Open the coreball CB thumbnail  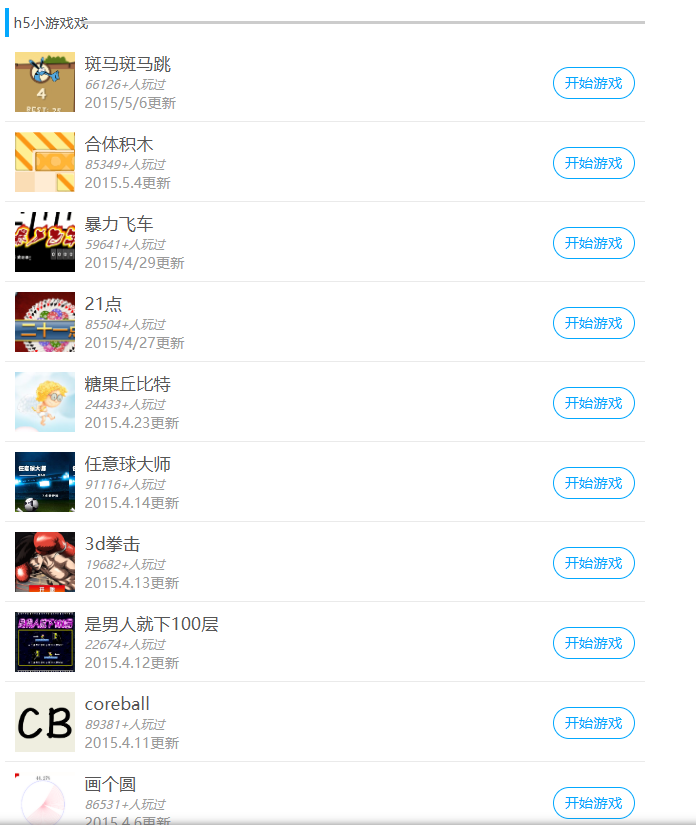pos(45,722)
